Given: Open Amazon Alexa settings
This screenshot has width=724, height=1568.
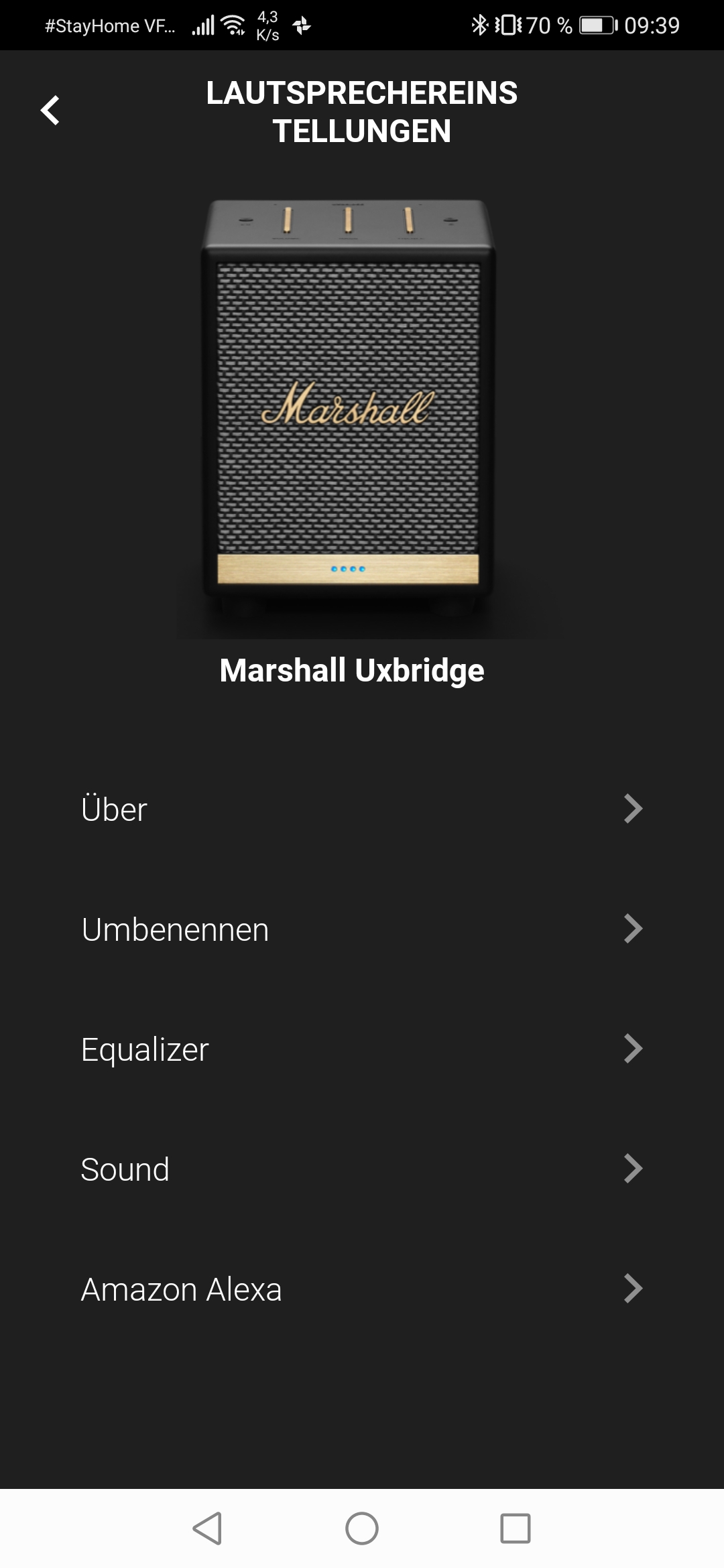Looking at the screenshot, I should (x=362, y=1289).
